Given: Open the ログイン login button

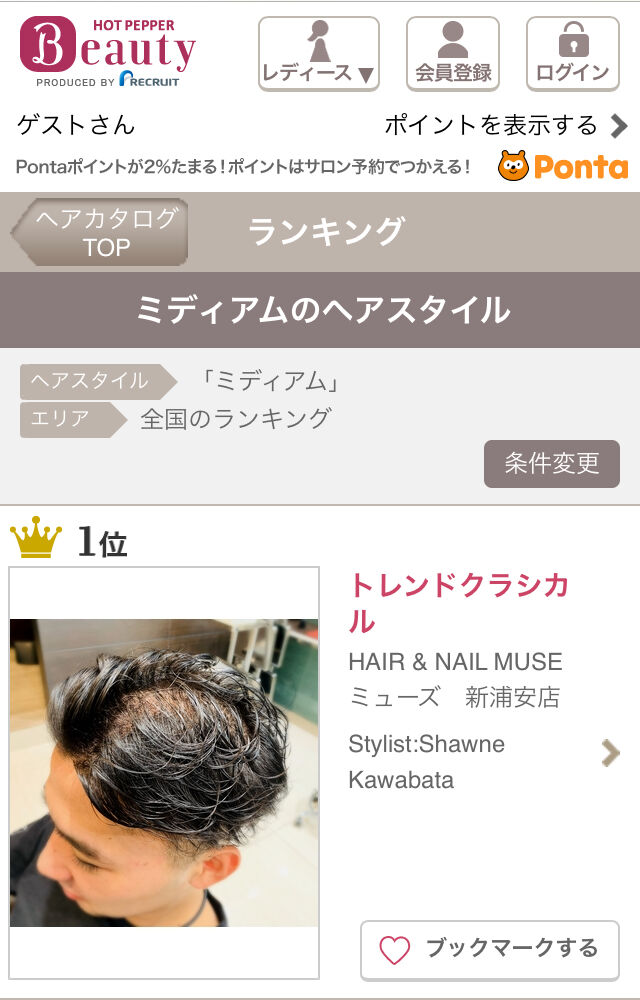Looking at the screenshot, I should click(x=572, y=54).
